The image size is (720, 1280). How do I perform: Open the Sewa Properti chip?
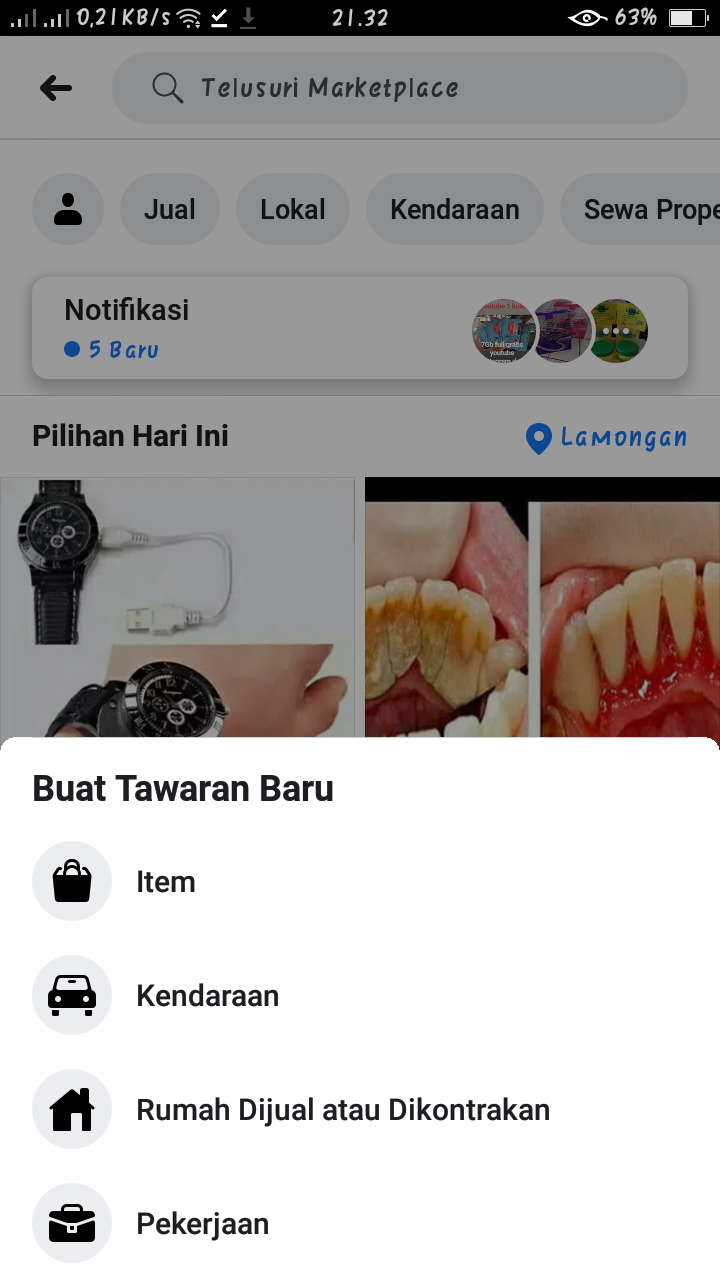pyautogui.click(x=645, y=209)
